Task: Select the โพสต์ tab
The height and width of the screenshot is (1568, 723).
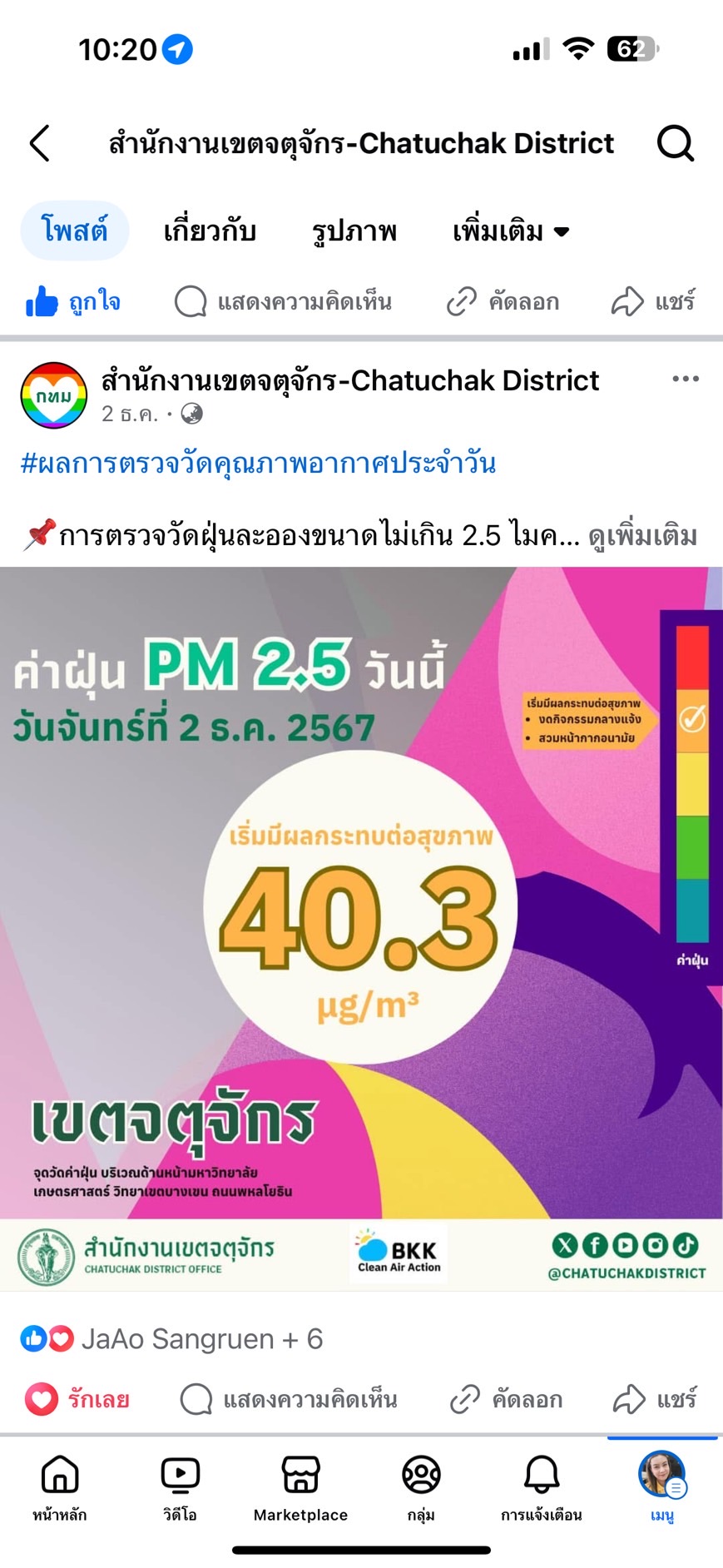Action: click(x=74, y=231)
